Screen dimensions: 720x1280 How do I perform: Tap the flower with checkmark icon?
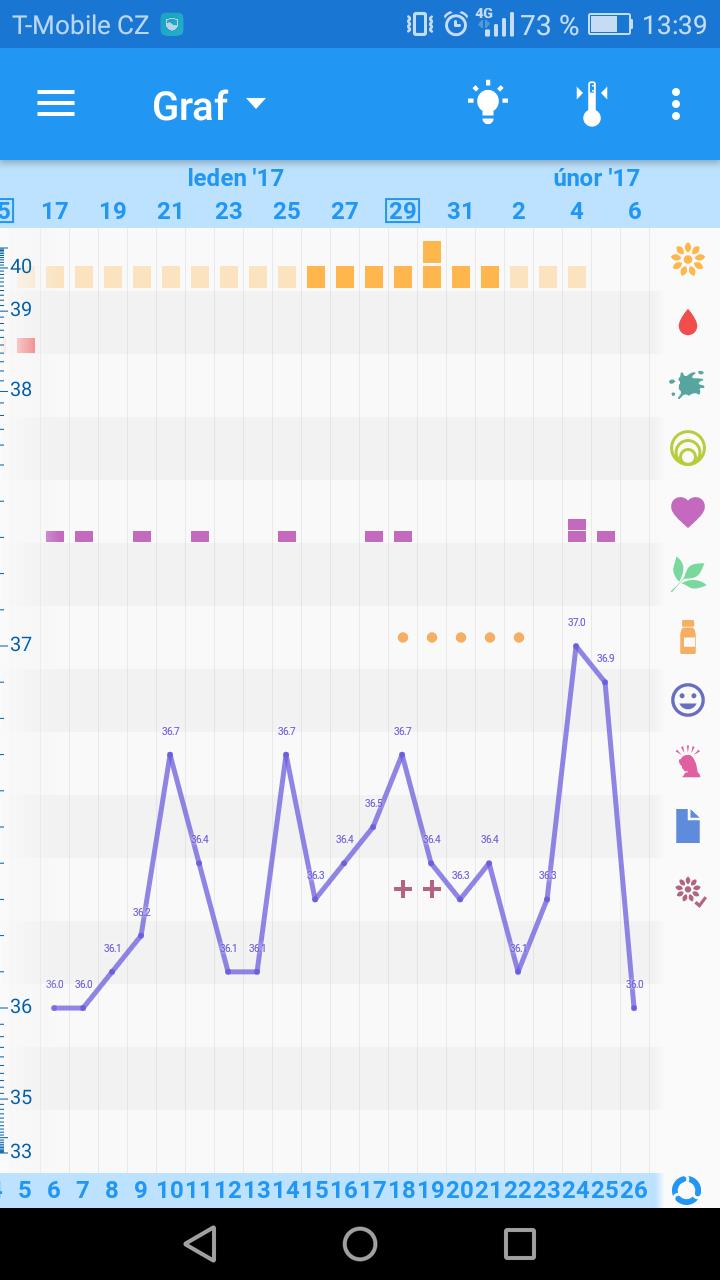click(690, 890)
